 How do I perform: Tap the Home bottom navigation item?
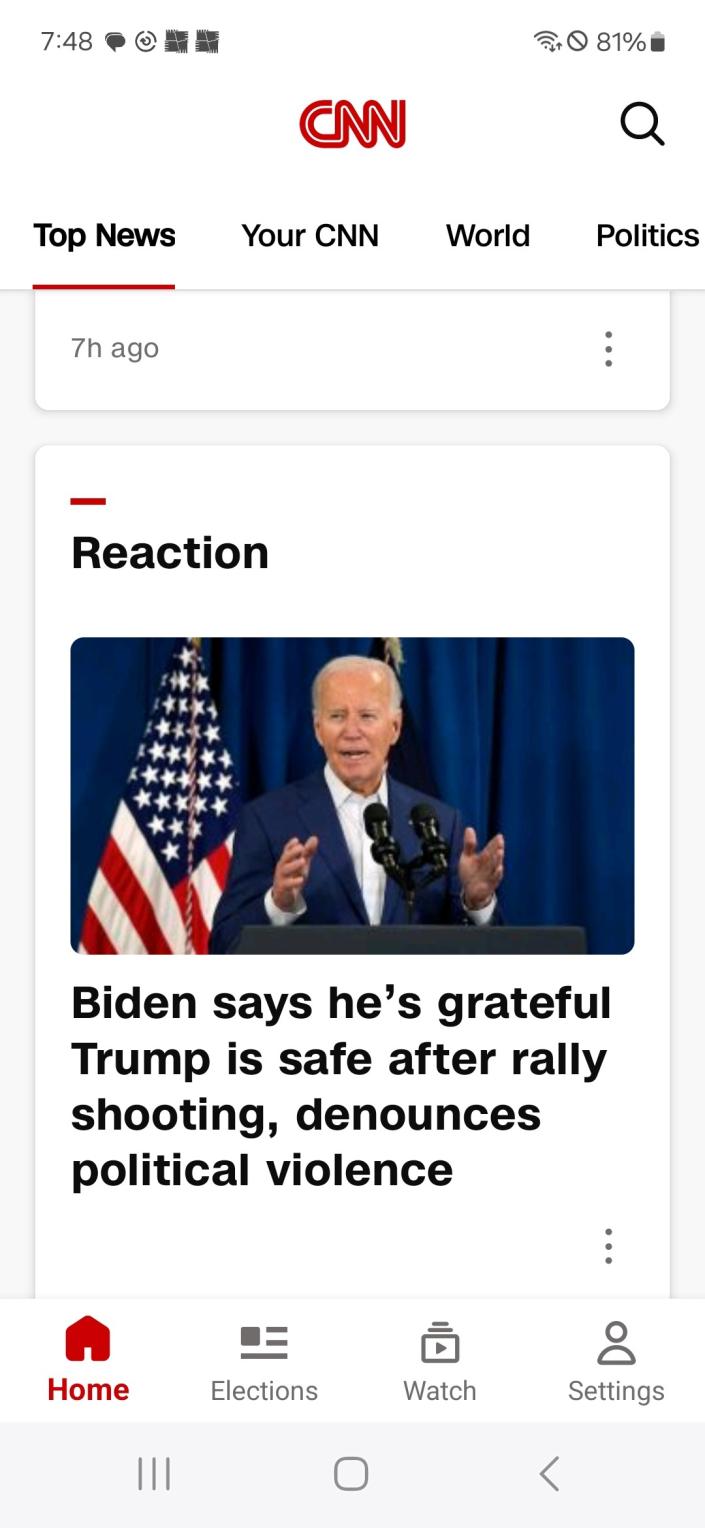[x=88, y=1361]
